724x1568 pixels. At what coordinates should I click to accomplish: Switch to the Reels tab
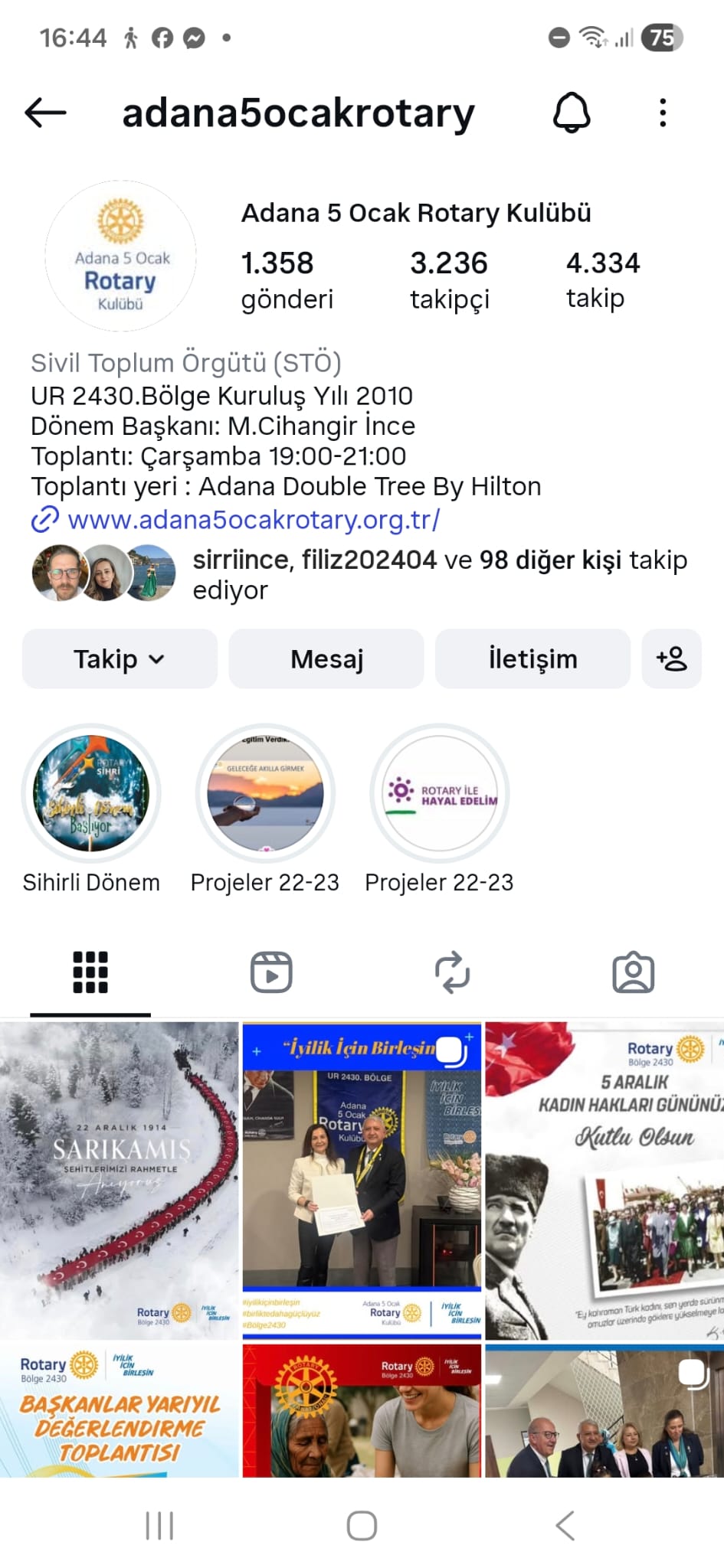pos(271,972)
